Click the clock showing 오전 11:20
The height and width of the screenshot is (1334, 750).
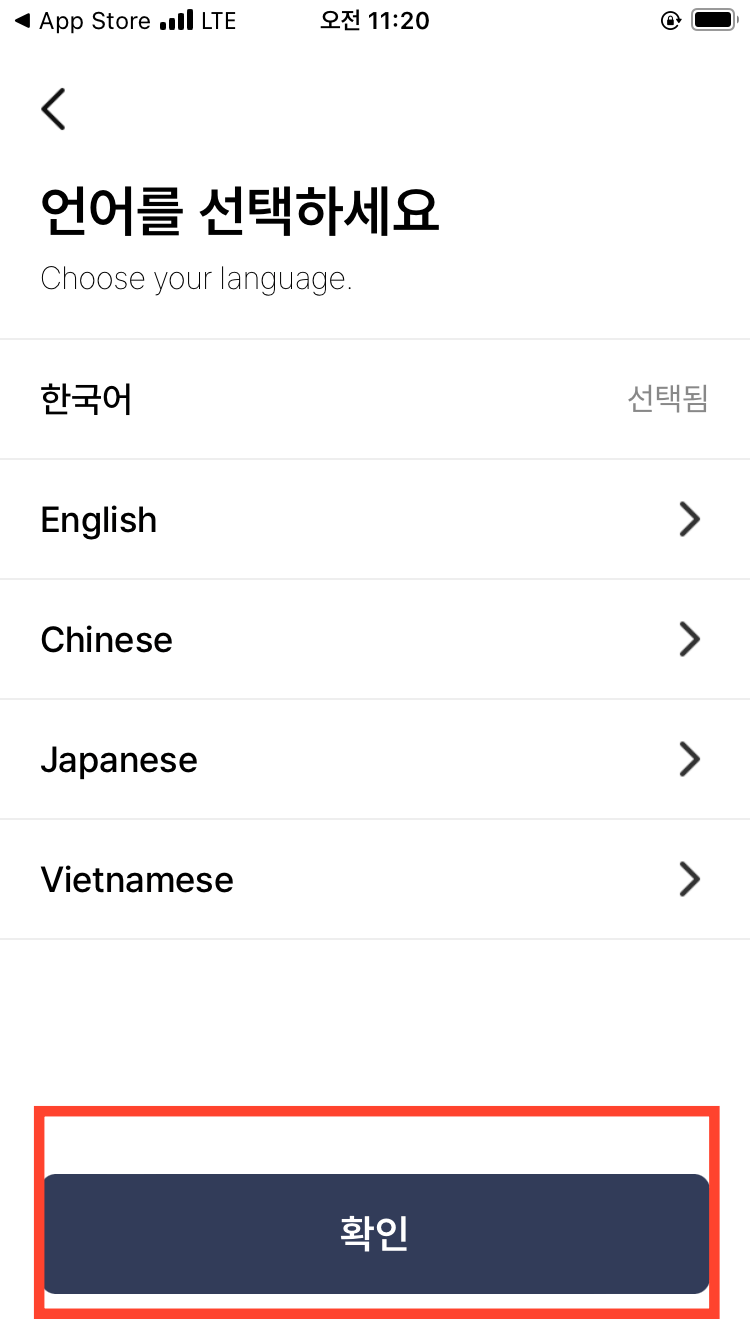pyautogui.click(x=374, y=19)
